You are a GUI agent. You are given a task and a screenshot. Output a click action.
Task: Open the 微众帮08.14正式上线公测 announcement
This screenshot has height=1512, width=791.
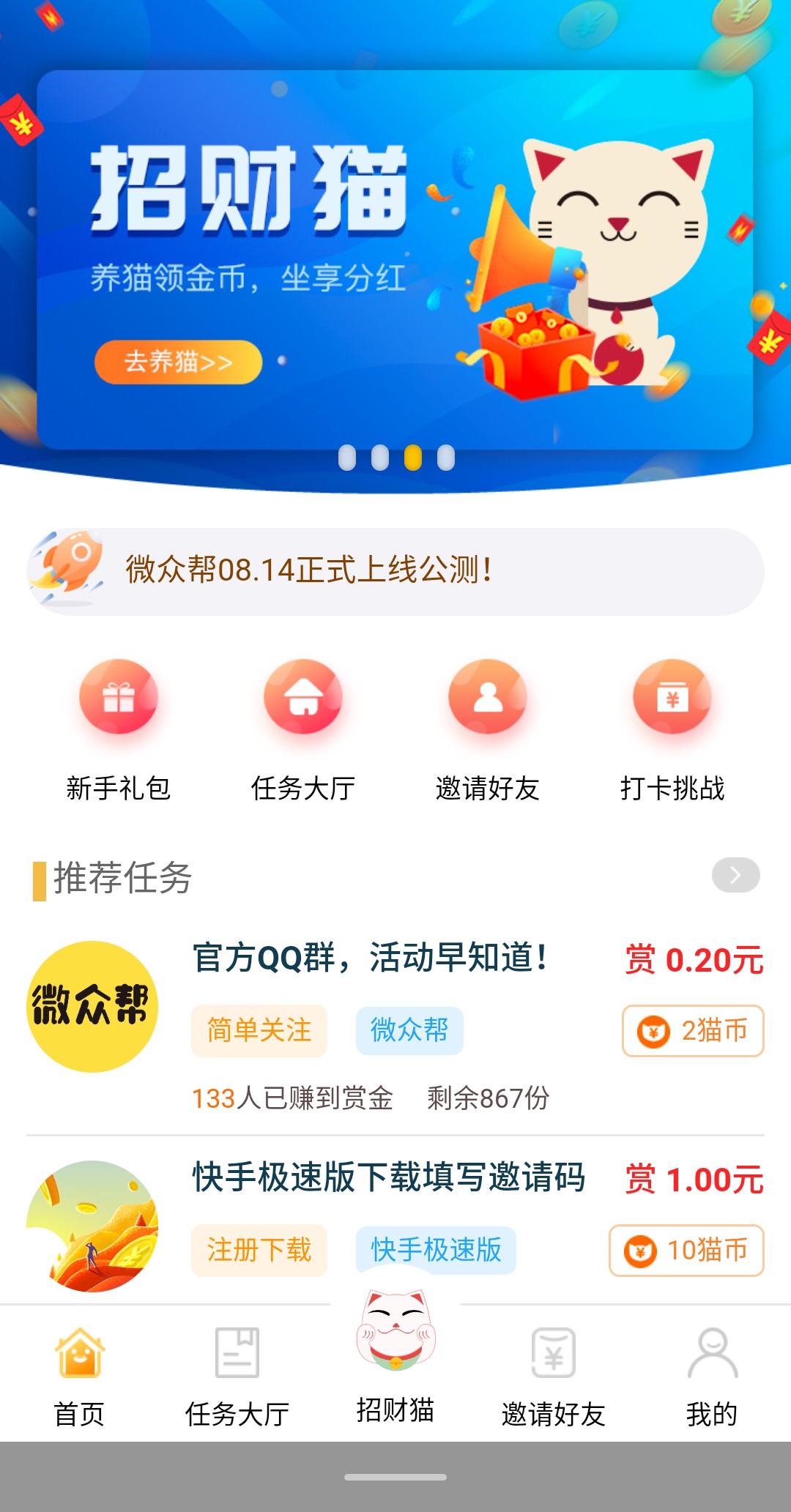(x=395, y=571)
